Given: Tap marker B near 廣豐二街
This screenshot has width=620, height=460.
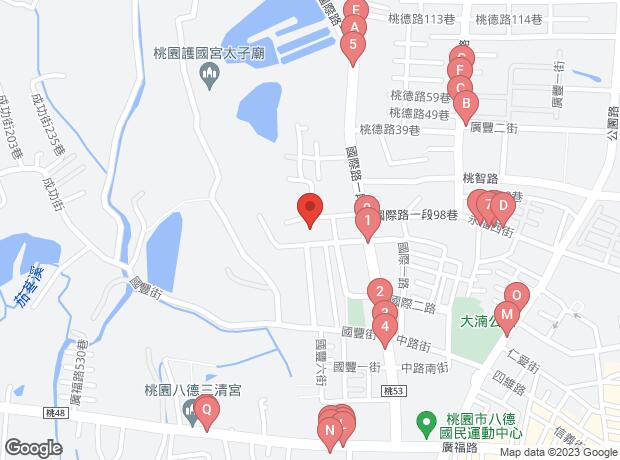Looking at the screenshot, I should (466, 102).
